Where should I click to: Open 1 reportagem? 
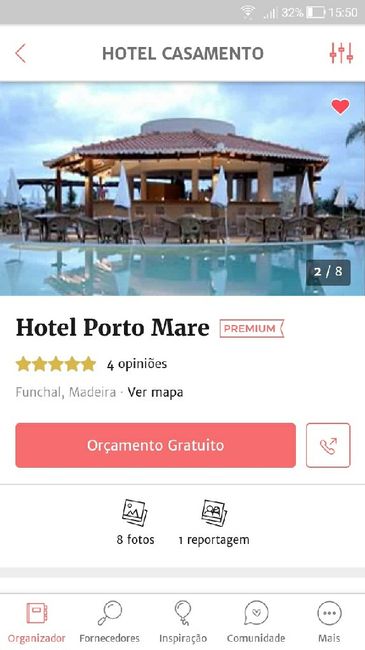[x=214, y=522]
